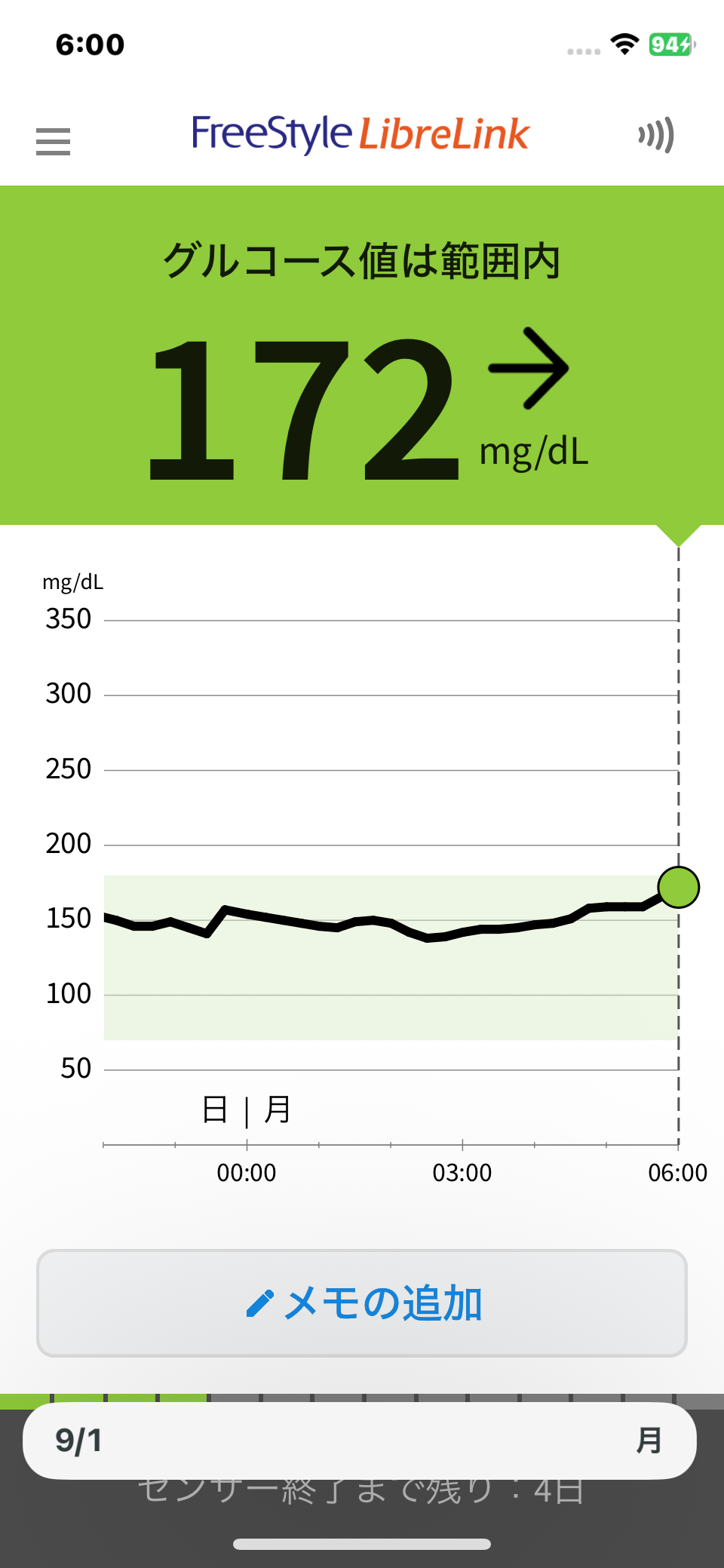Open the hamburger navigation menu
The height and width of the screenshot is (1568, 724).
[x=53, y=141]
